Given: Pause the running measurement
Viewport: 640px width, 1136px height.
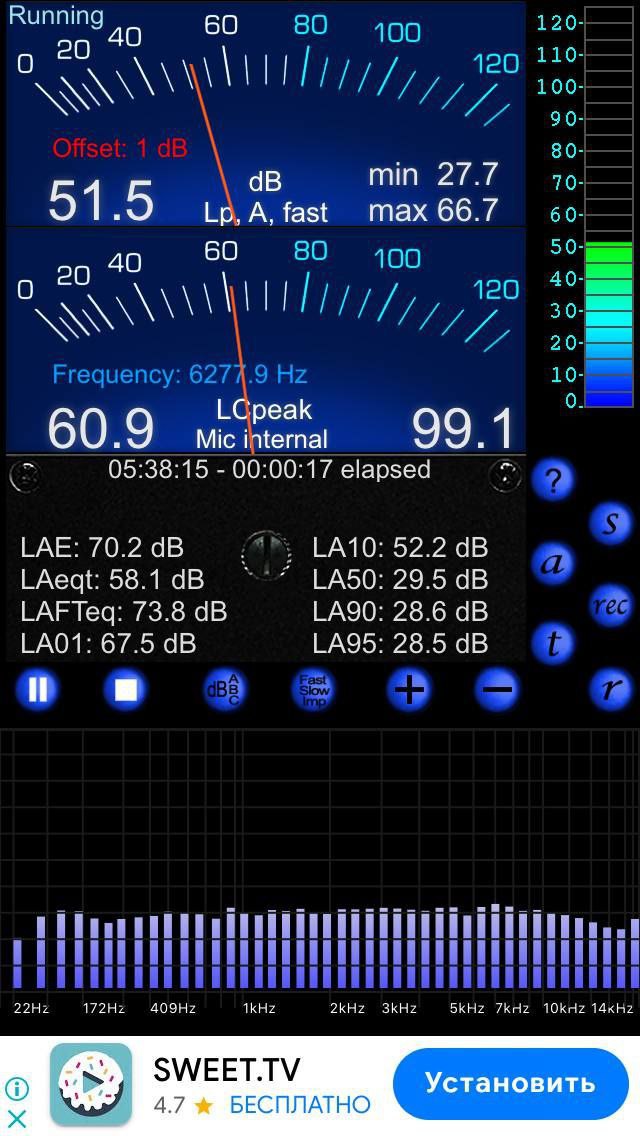Looking at the screenshot, I should point(37,688).
